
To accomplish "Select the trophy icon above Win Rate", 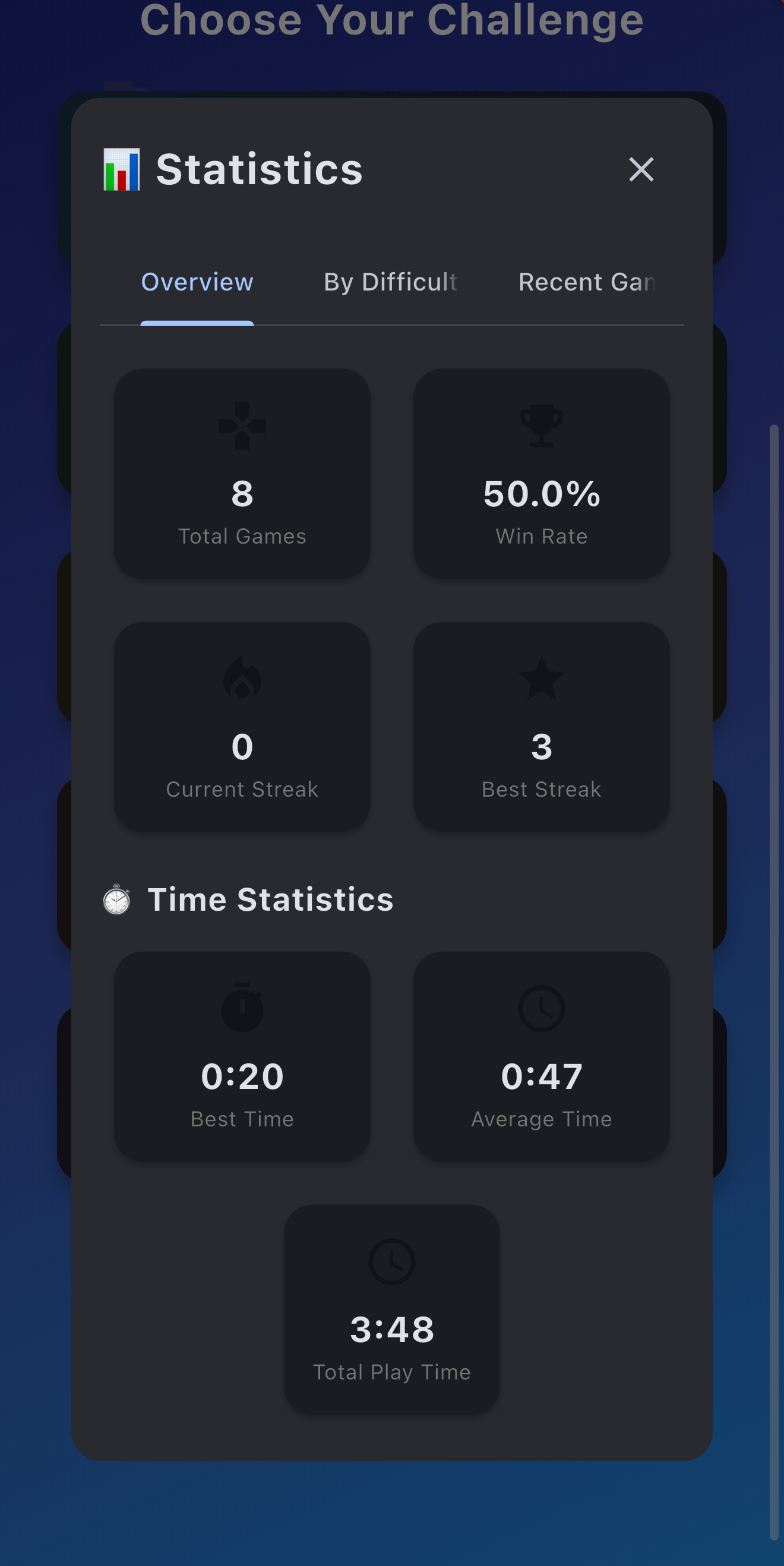I will [540, 426].
